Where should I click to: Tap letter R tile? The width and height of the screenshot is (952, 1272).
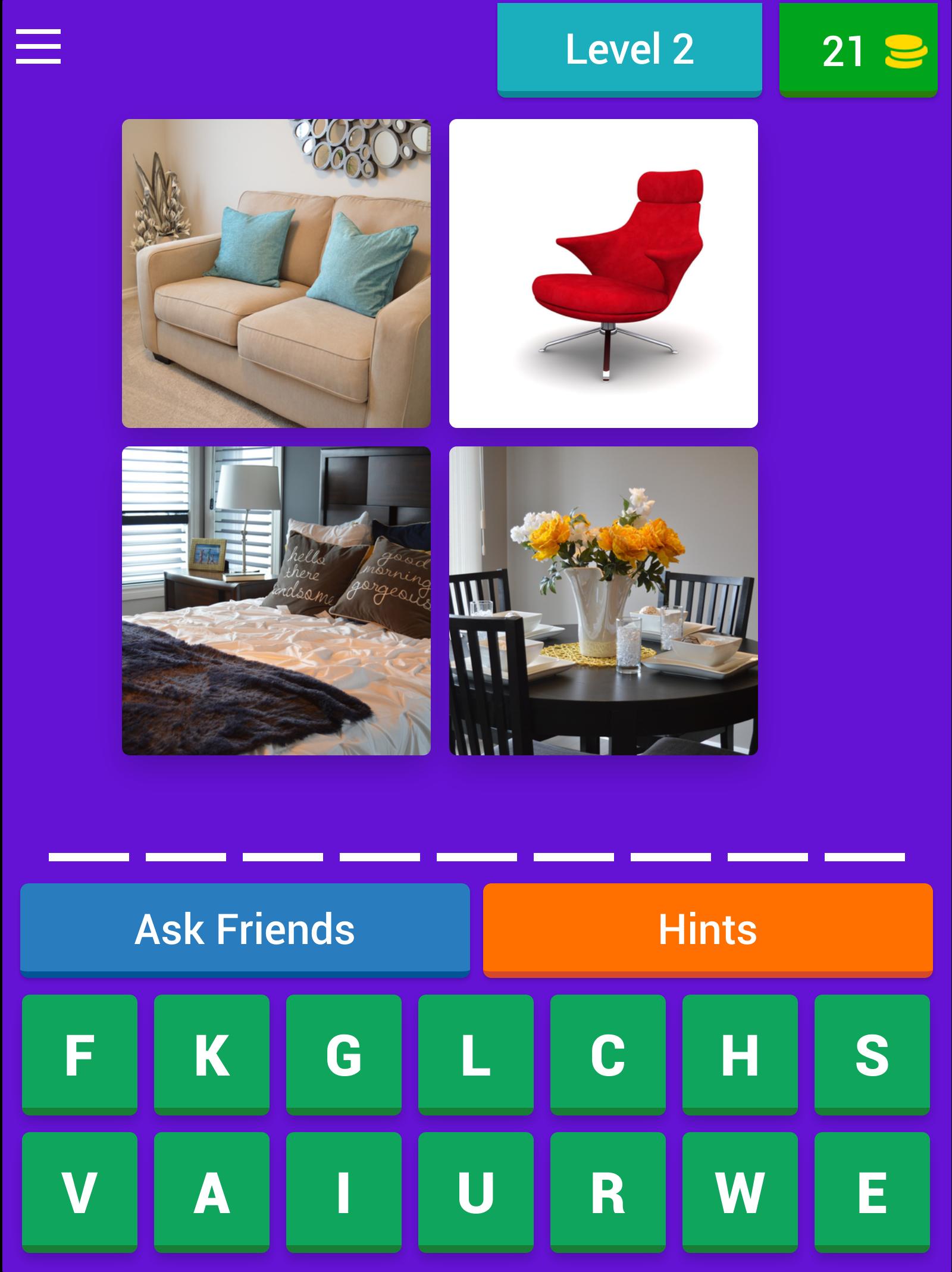click(608, 1192)
